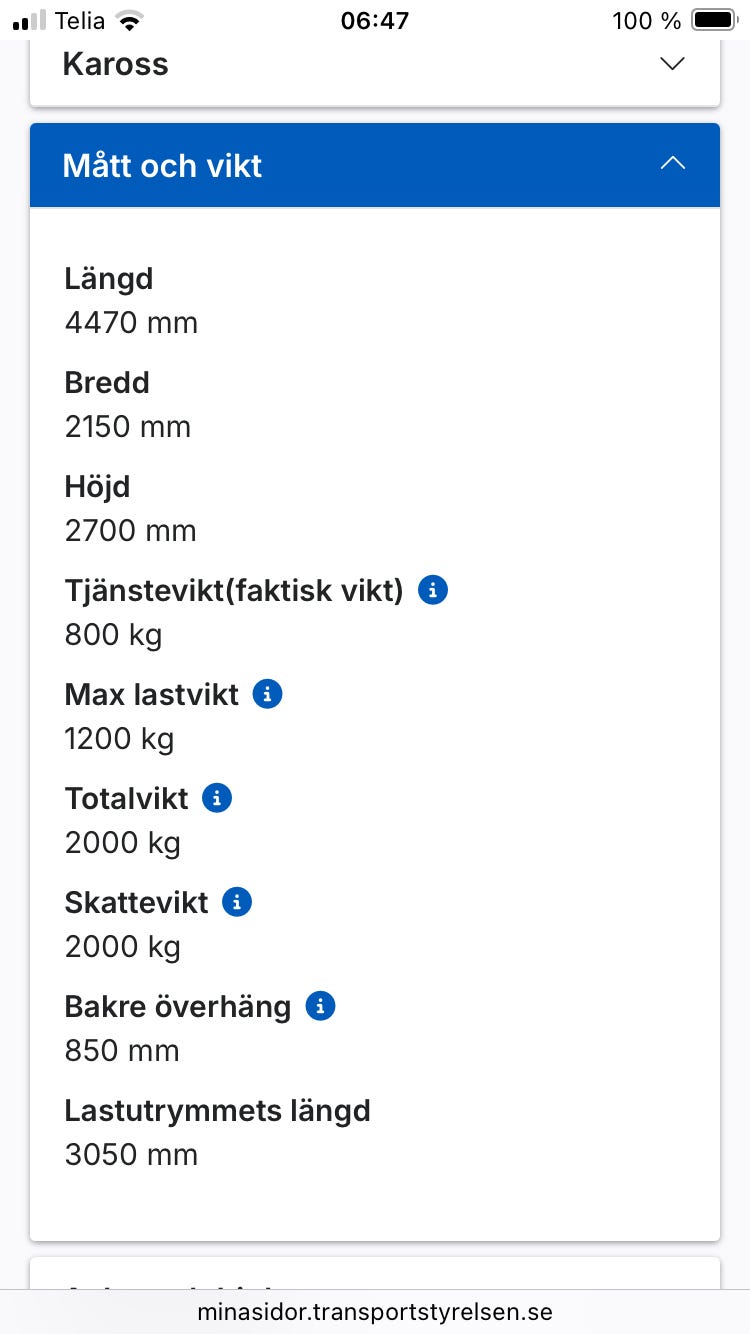Expand the Kaross section
This screenshot has width=750, height=1334.
pyautogui.click(x=374, y=64)
